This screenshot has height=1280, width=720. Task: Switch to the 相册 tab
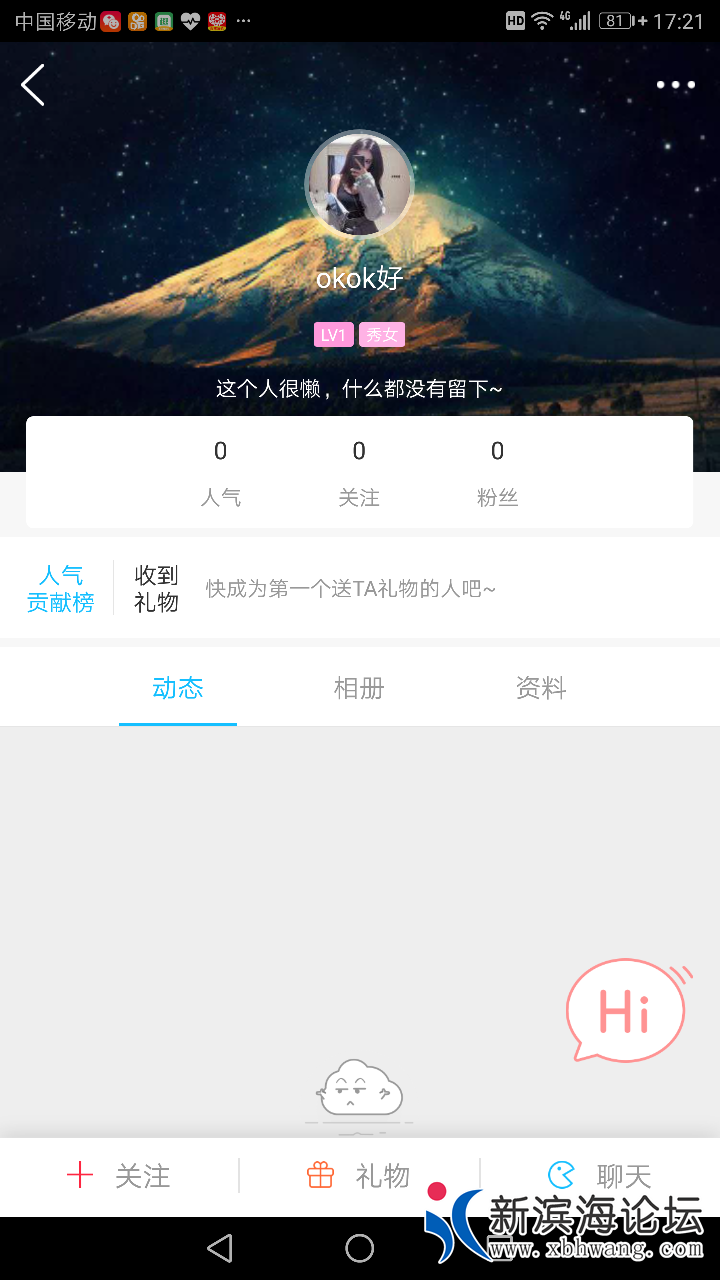click(359, 688)
